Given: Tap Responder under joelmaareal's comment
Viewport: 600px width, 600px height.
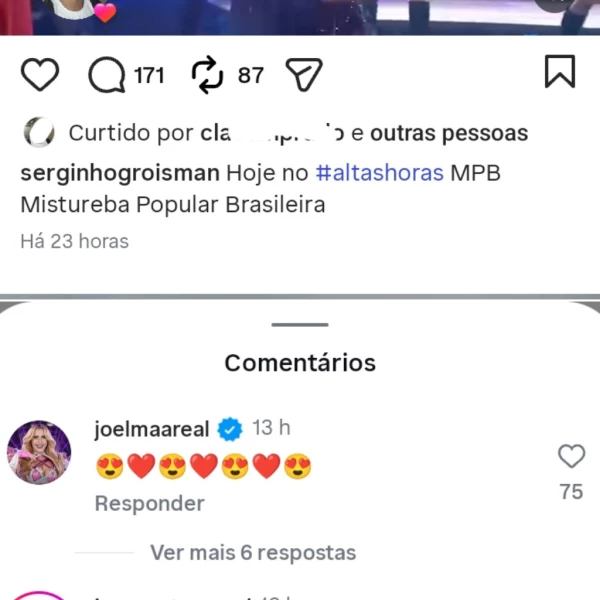Looking at the screenshot, I should point(149,503).
